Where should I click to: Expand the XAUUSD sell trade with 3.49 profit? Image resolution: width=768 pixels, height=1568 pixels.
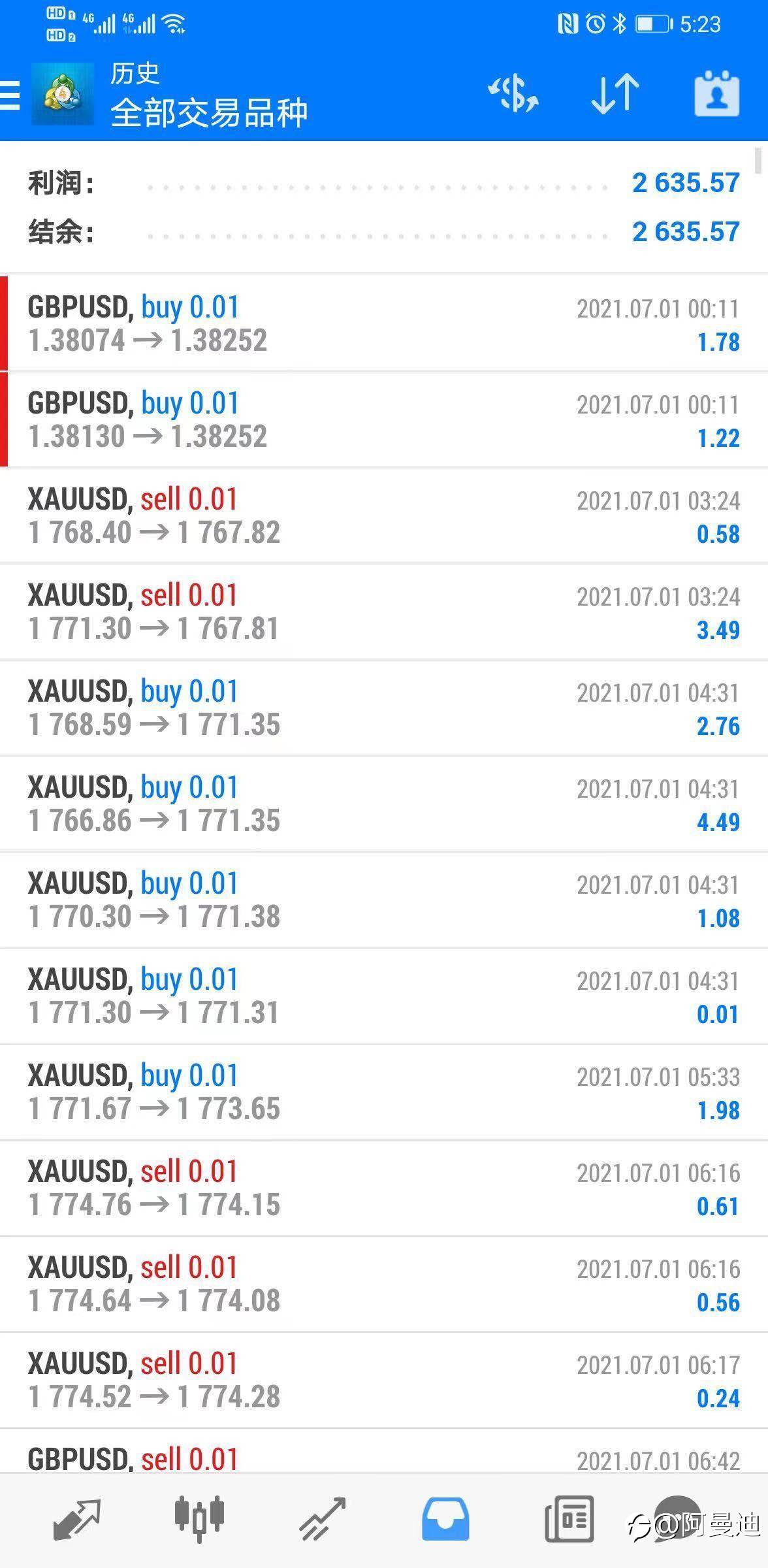click(384, 612)
